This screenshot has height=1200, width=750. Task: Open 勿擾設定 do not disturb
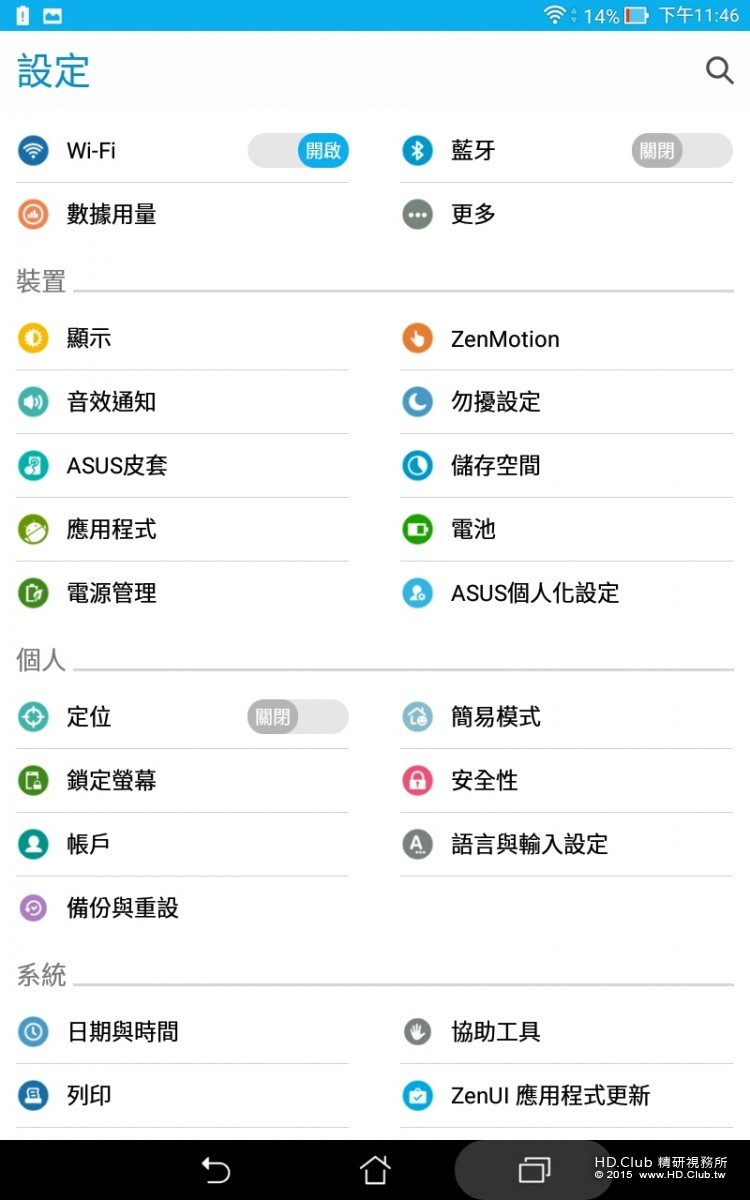(495, 402)
